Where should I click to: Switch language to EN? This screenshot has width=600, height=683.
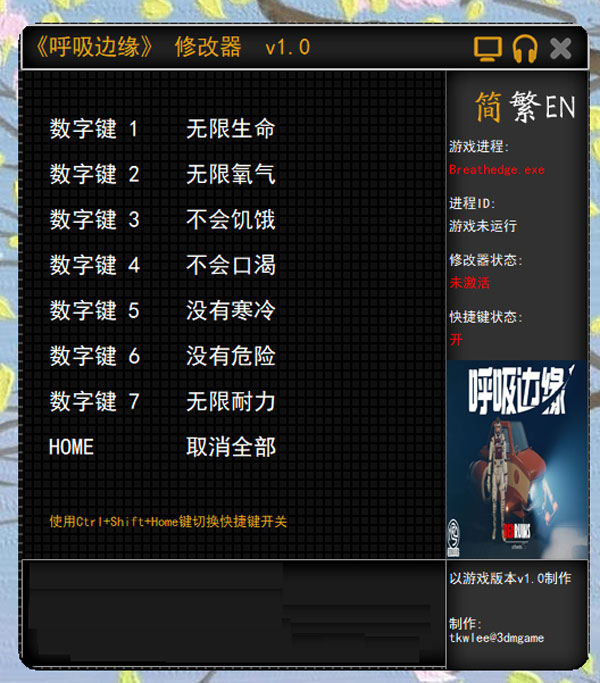point(560,108)
